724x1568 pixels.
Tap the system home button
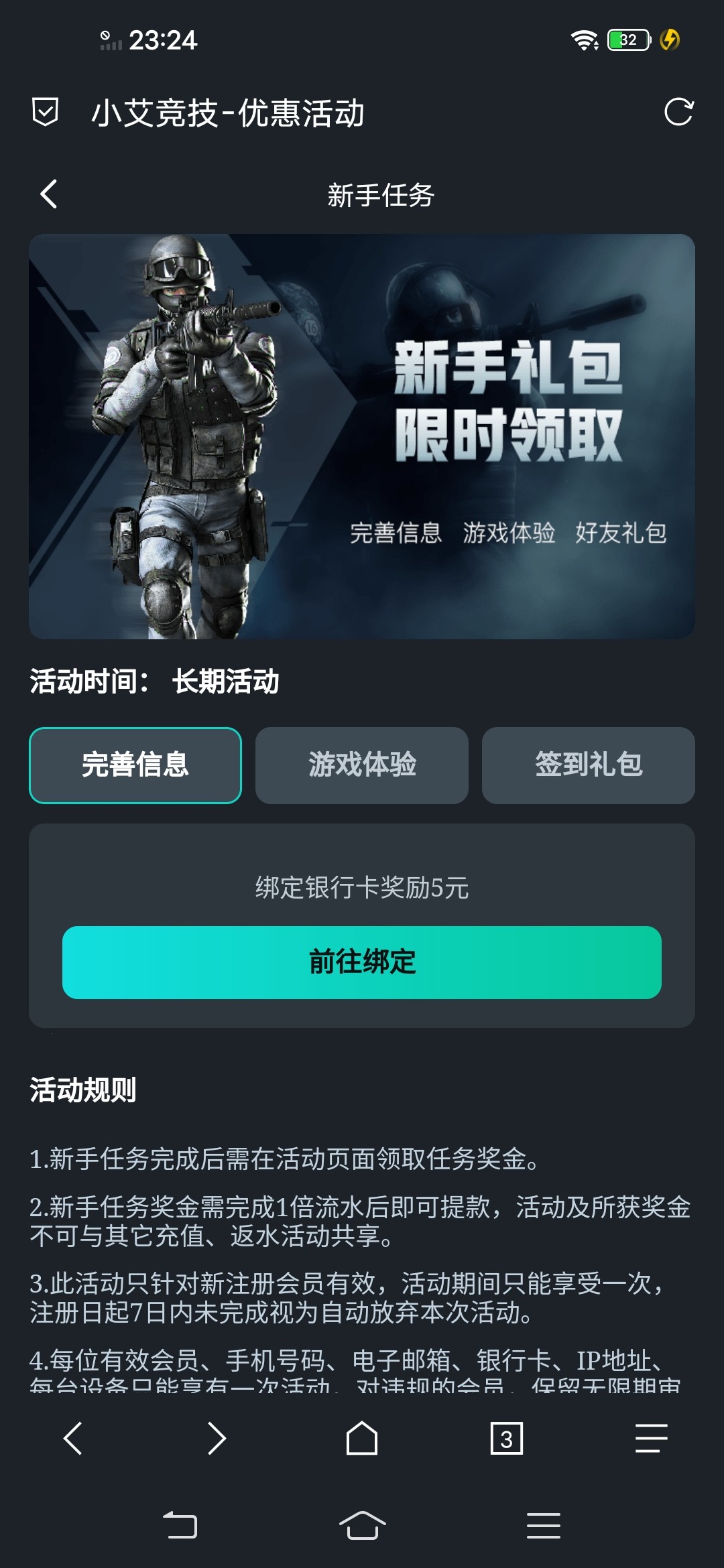click(x=362, y=1526)
